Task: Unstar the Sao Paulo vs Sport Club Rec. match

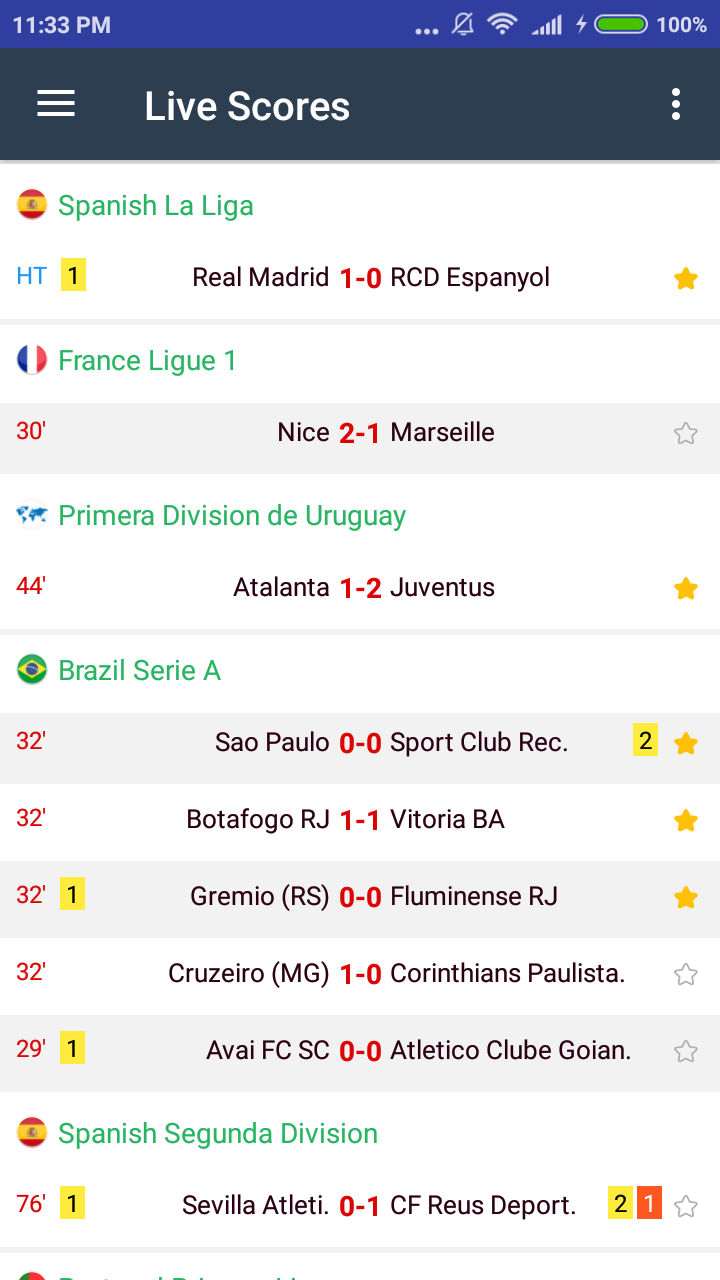Action: [x=685, y=744]
